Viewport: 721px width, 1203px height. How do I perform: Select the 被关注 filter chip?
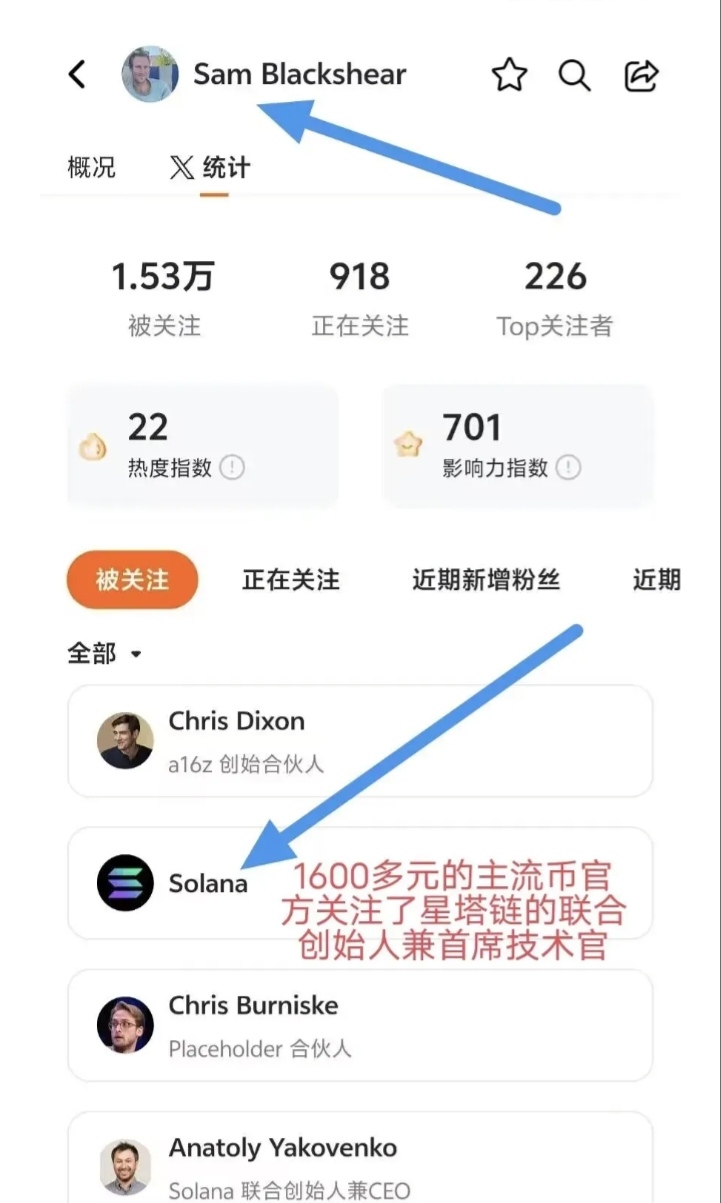[x=132, y=579]
